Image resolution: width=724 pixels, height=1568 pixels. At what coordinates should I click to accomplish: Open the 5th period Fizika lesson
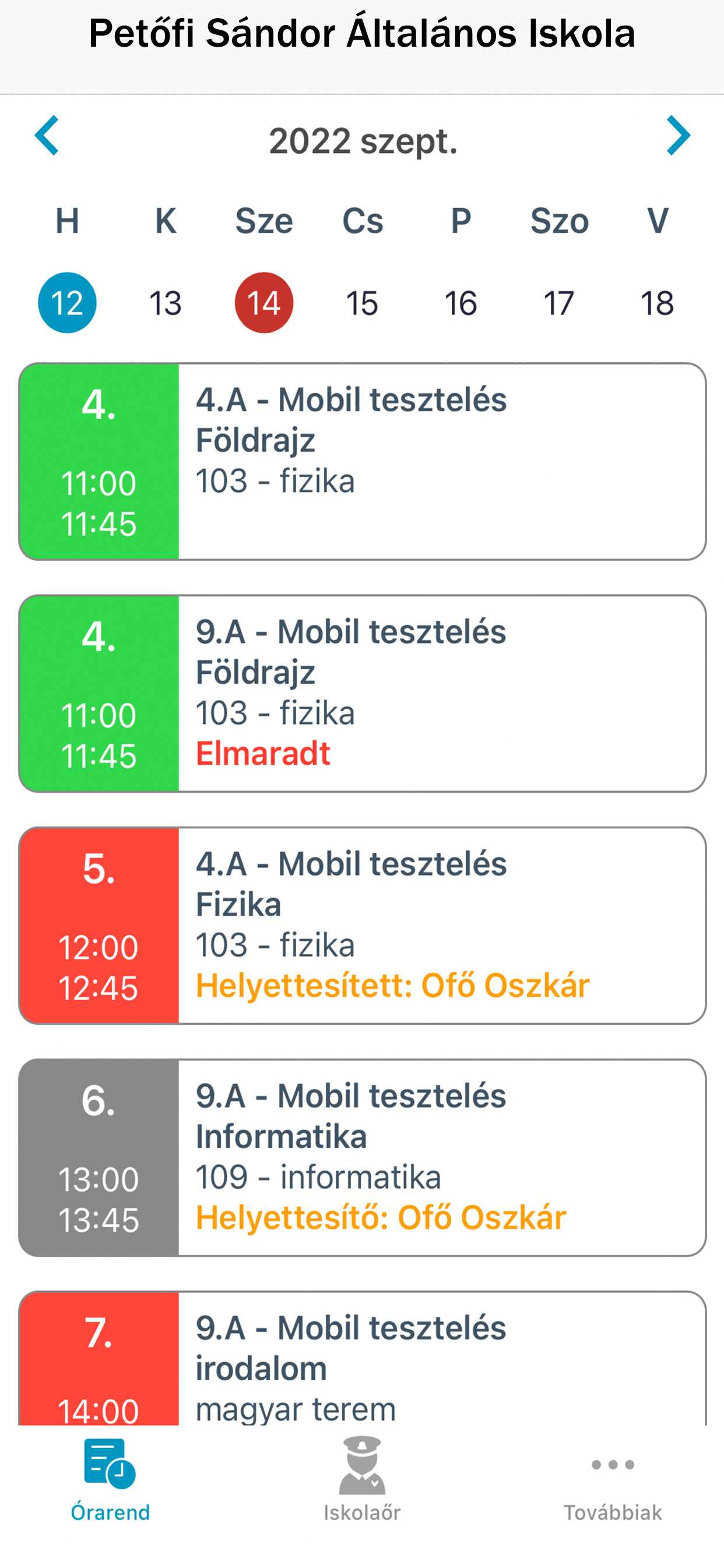[x=362, y=925]
